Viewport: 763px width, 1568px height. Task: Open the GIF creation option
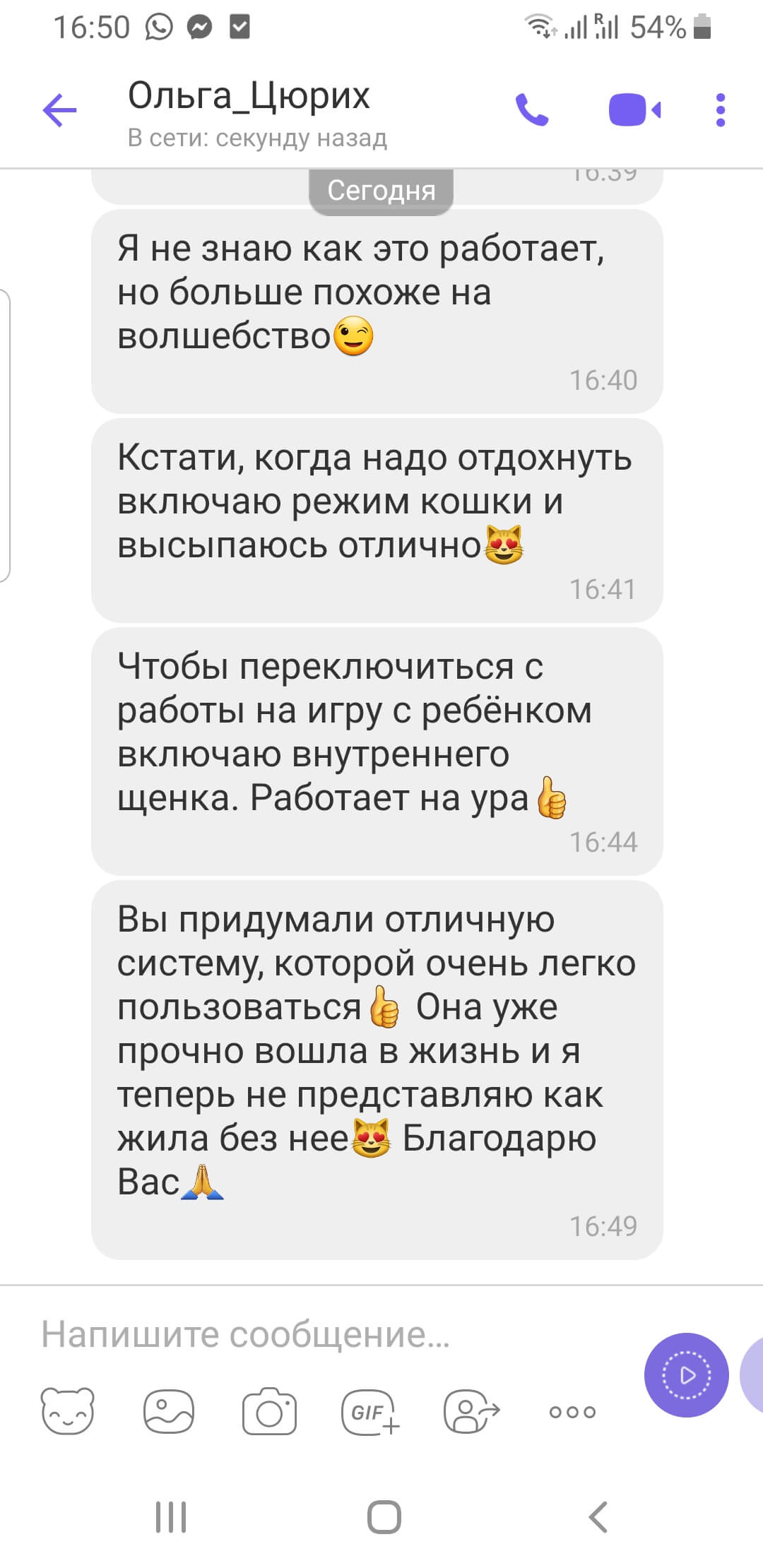(x=370, y=1411)
